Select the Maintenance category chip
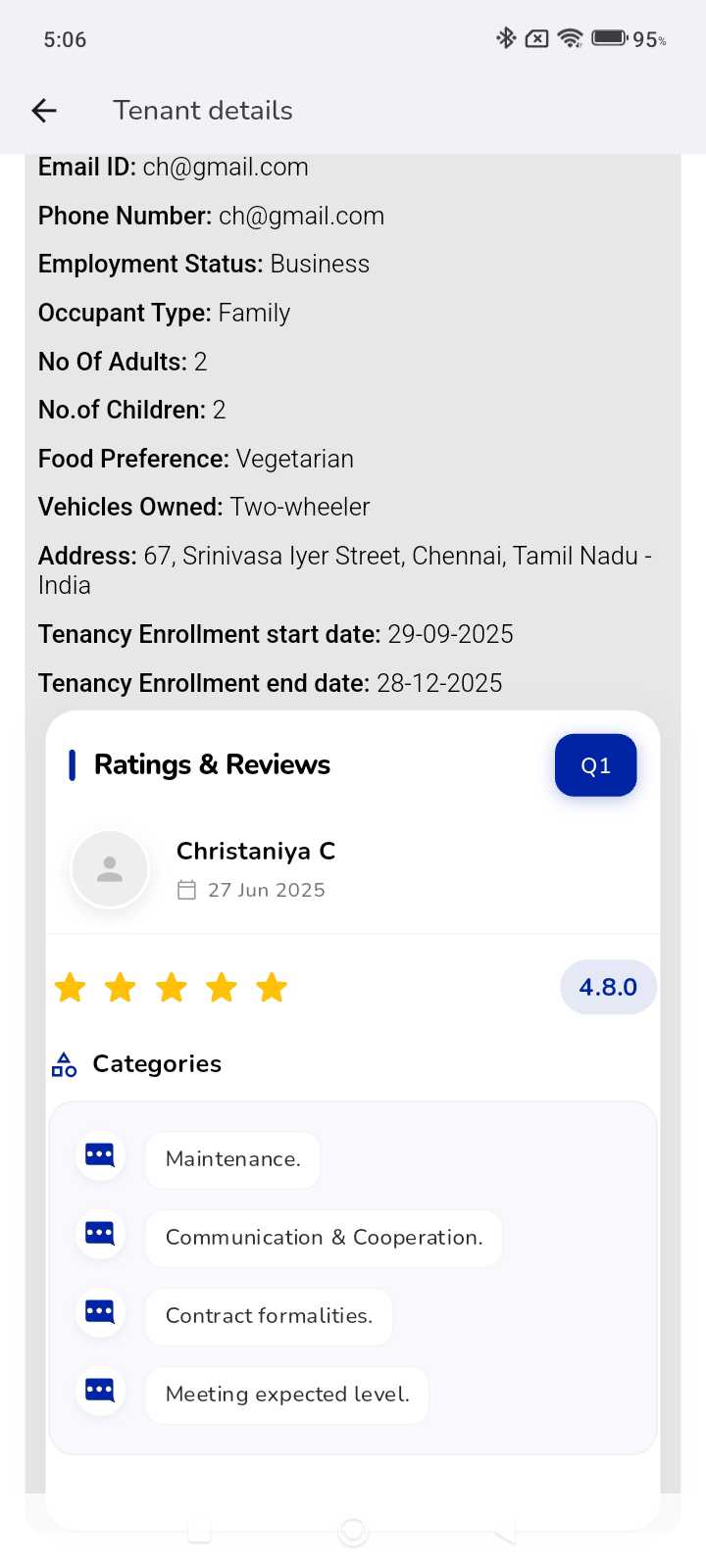This screenshot has width=706, height=1568. (x=232, y=1159)
